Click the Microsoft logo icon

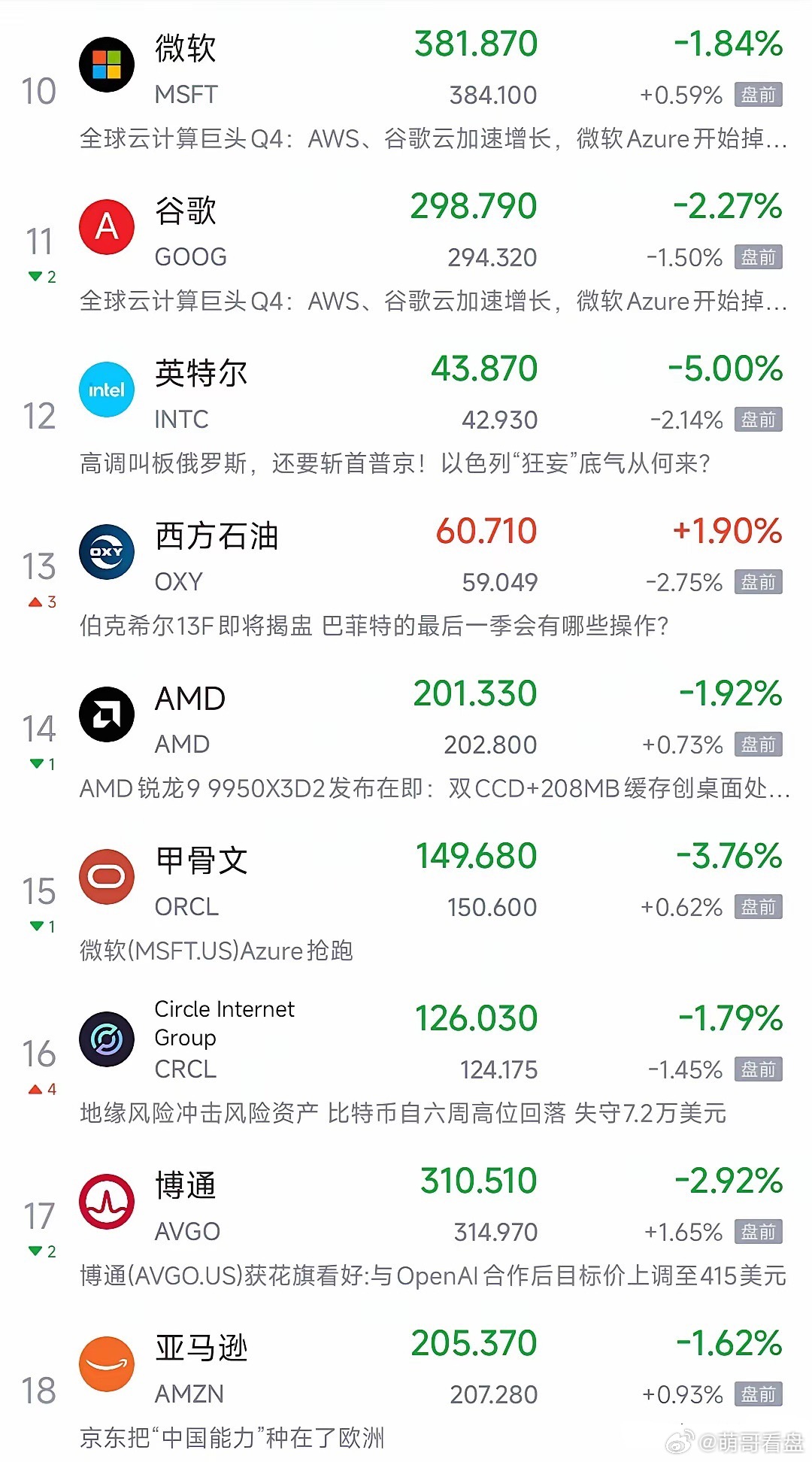pyautogui.click(x=107, y=62)
